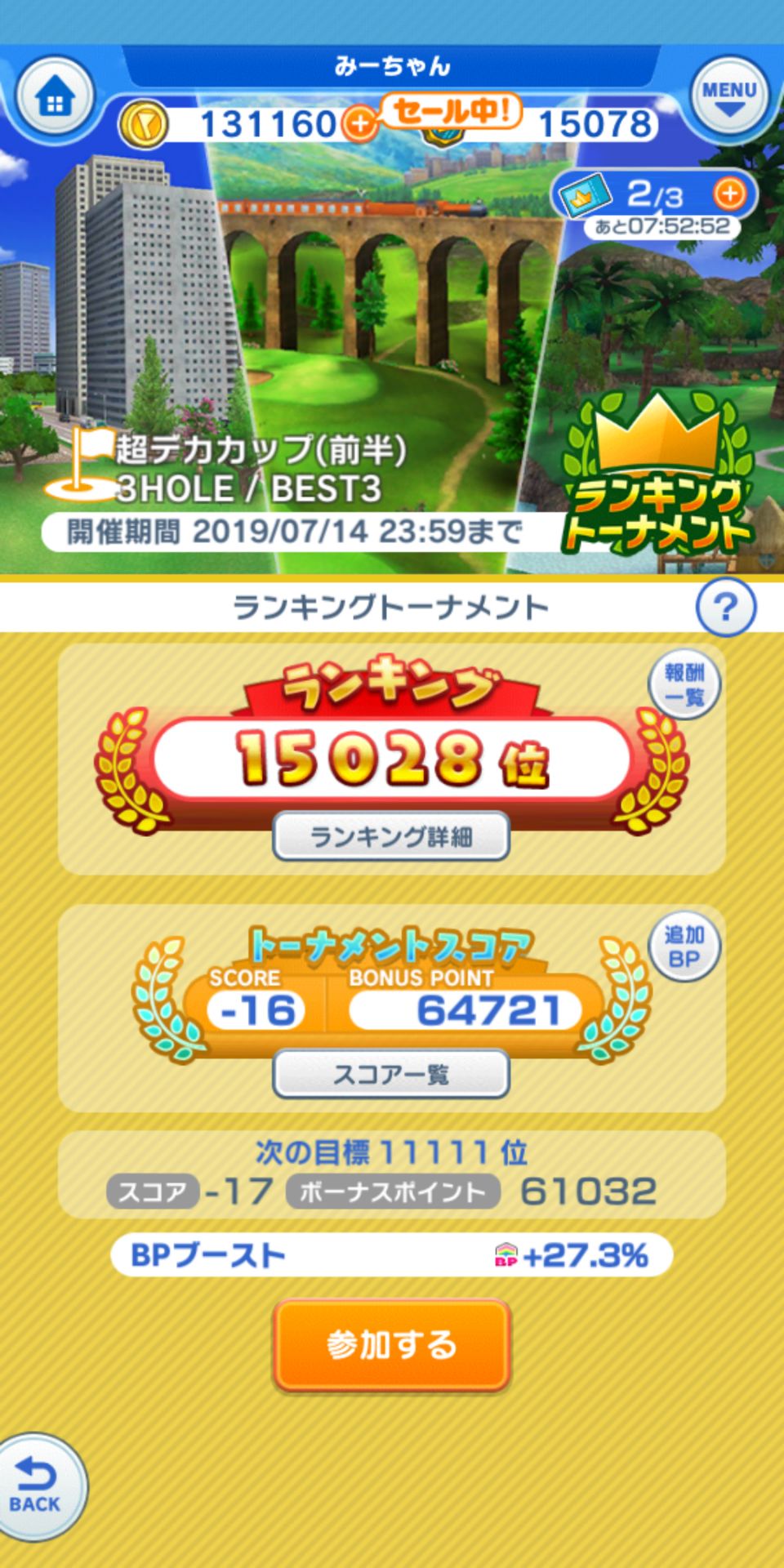784x1568 pixels.
Task: Tap the BACK button
Action: tap(37, 1486)
